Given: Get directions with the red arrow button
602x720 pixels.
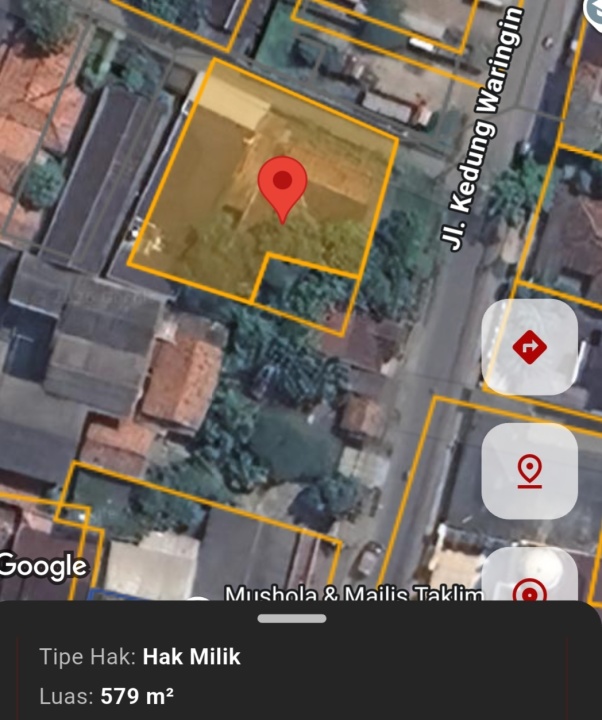Looking at the screenshot, I should tap(529, 347).
